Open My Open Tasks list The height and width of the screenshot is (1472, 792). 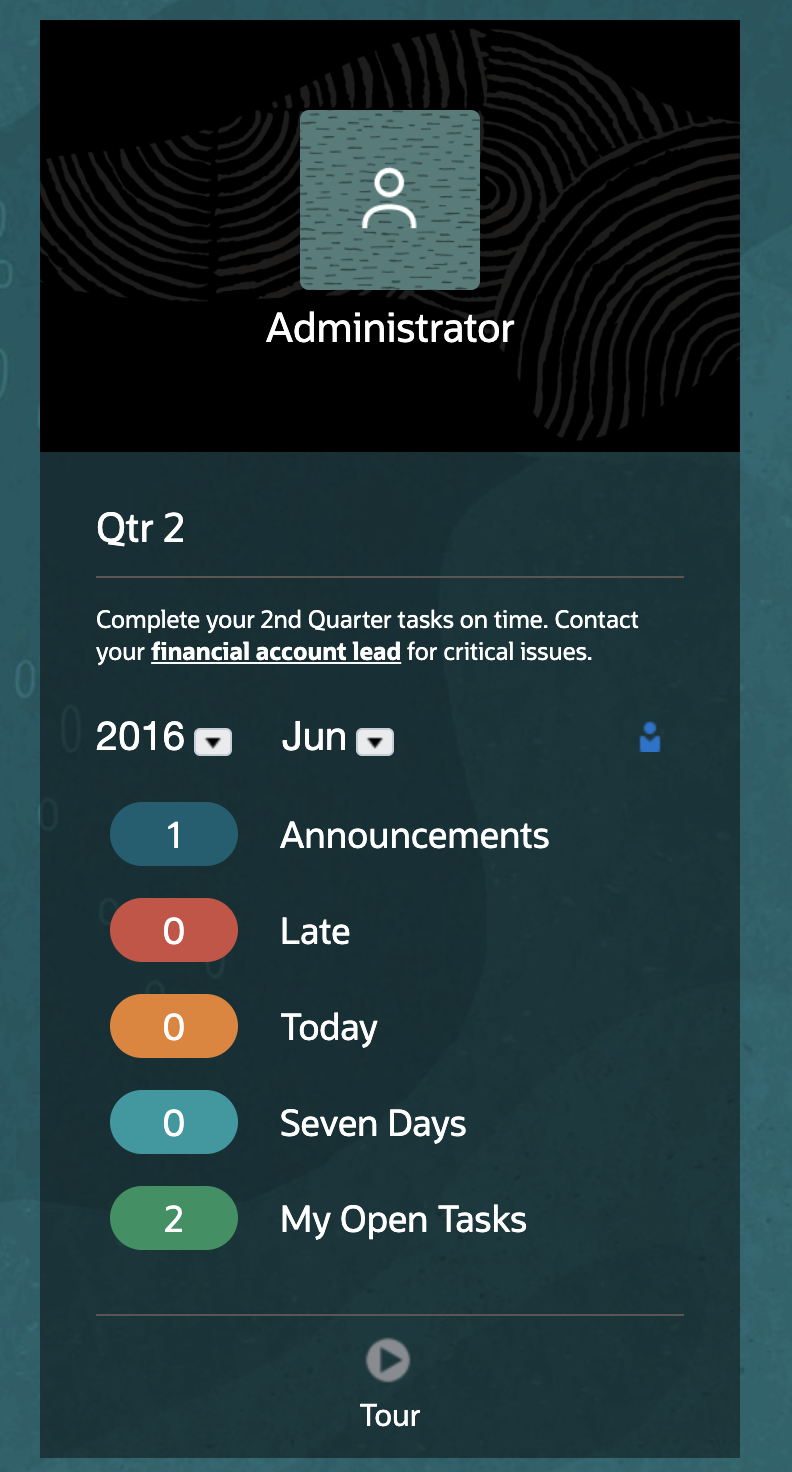pos(174,1219)
